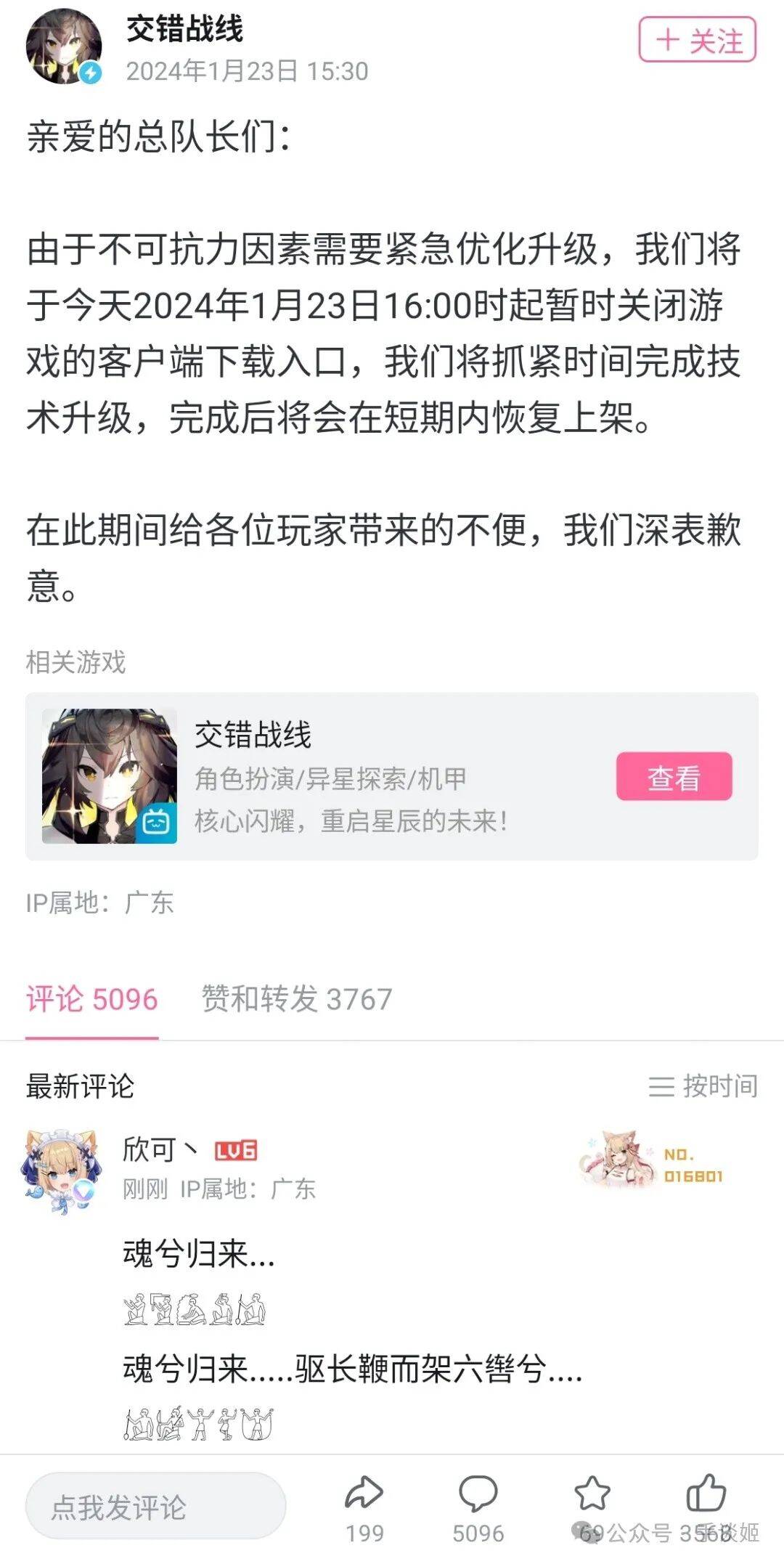Viewport: 784px width, 1564px height.
Task: Open 交错战线 poster's avatar profile
Action: [x=63, y=46]
